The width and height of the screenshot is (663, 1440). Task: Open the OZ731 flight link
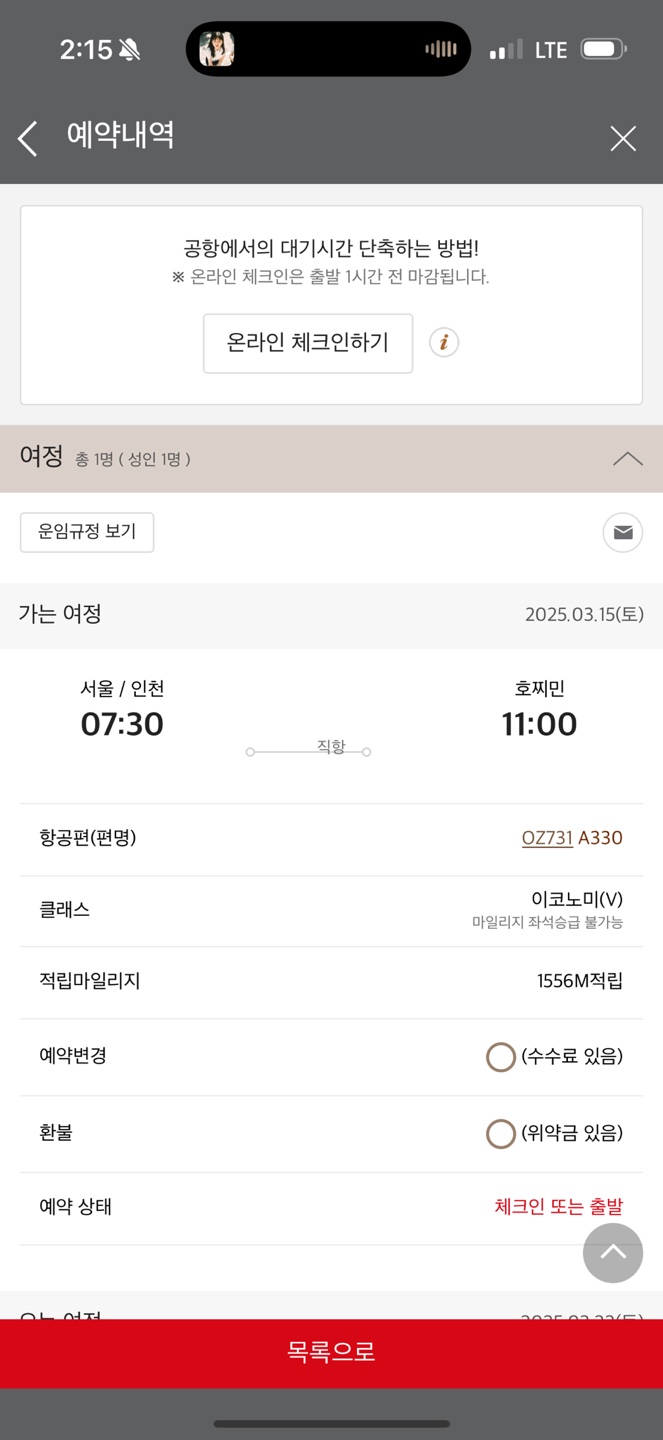coord(547,838)
